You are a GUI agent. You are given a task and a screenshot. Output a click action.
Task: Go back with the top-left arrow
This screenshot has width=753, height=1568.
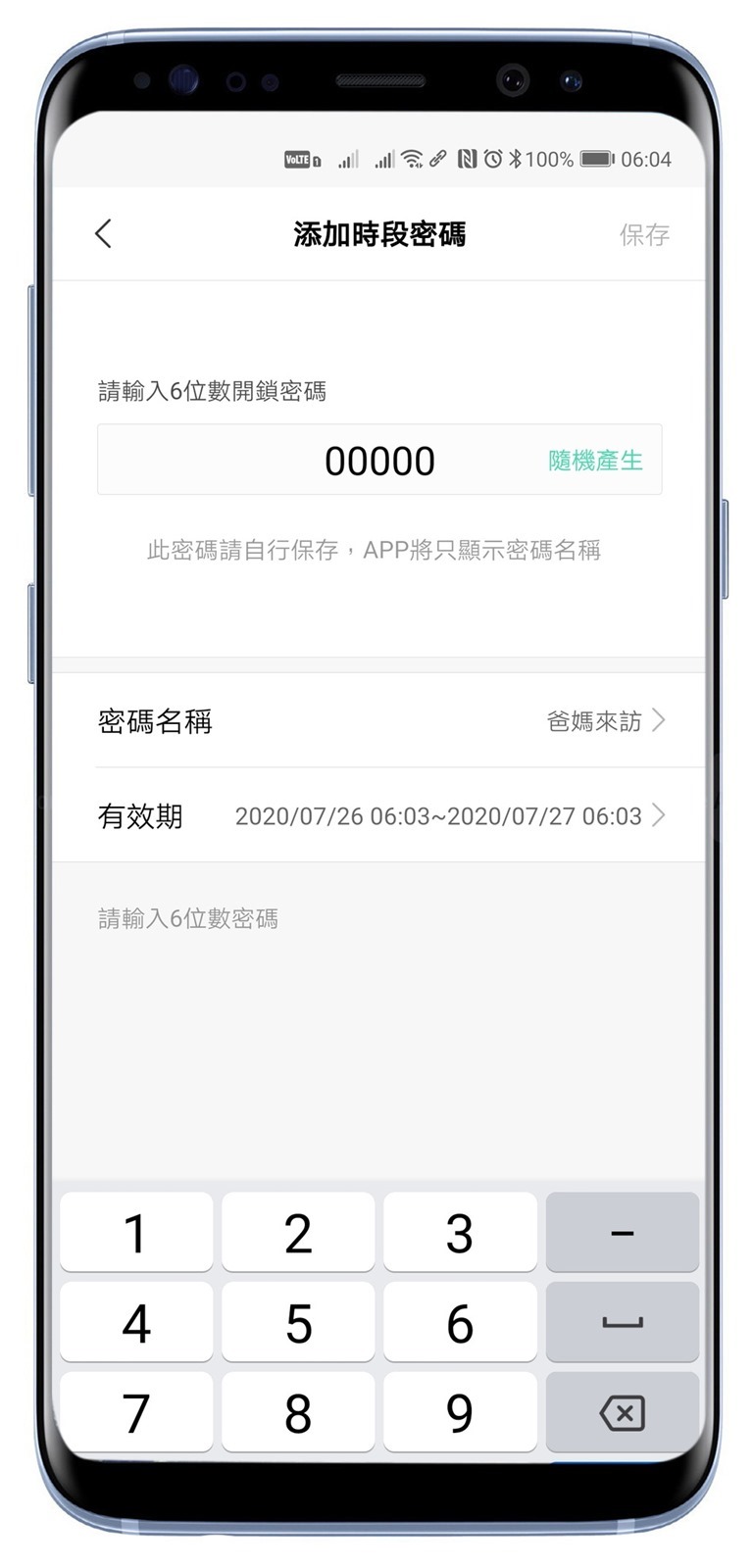(104, 233)
